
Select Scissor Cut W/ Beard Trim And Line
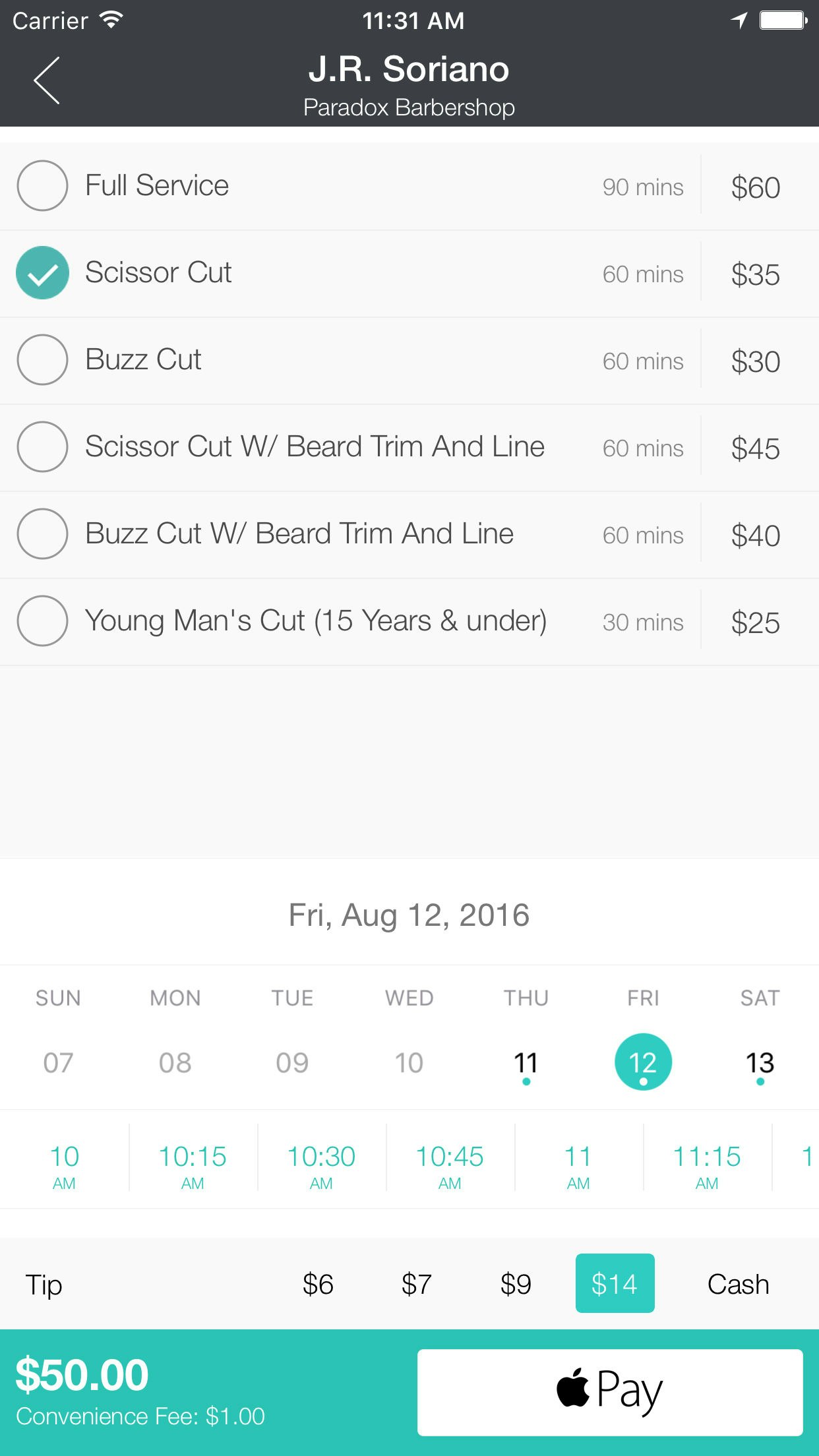[x=42, y=447]
